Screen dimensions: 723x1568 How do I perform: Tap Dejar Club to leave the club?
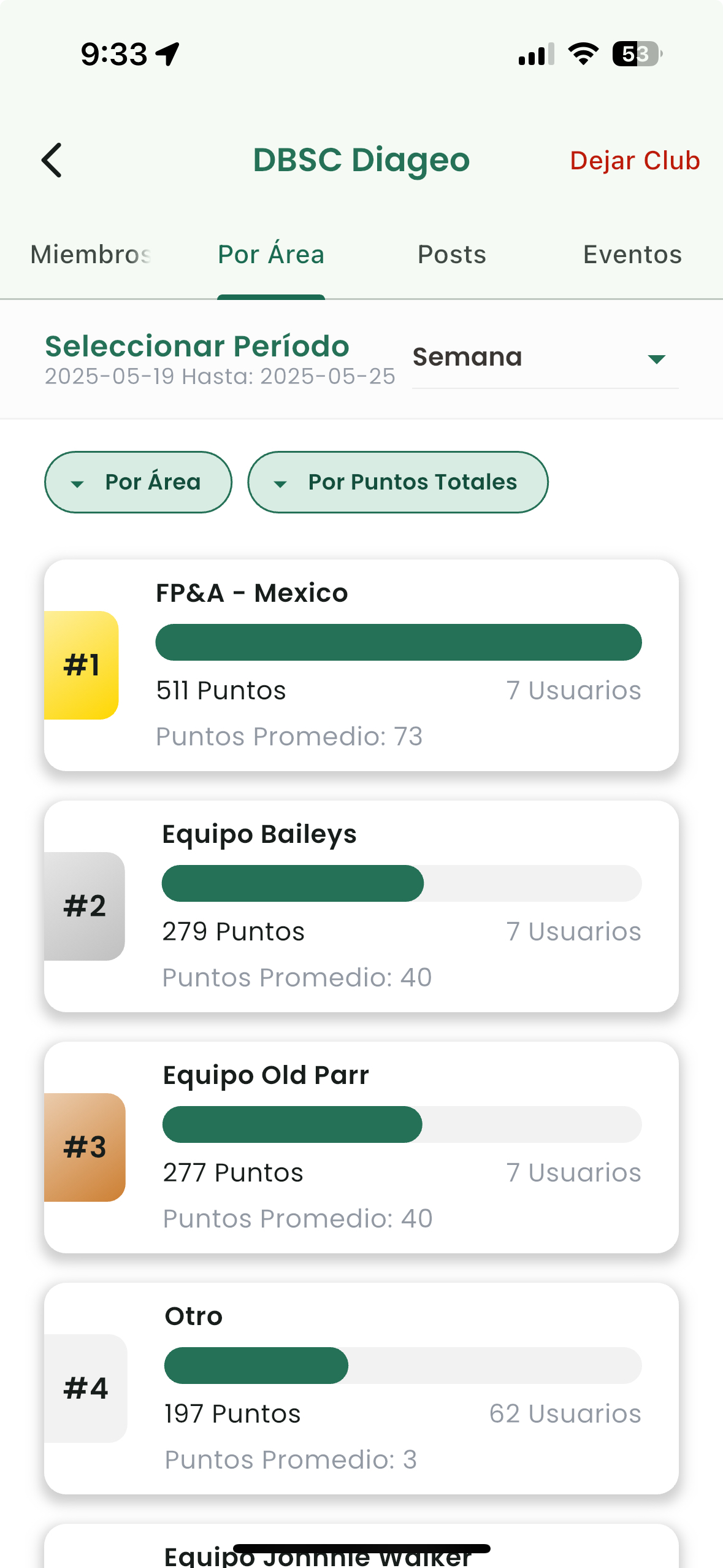click(x=635, y=161)
